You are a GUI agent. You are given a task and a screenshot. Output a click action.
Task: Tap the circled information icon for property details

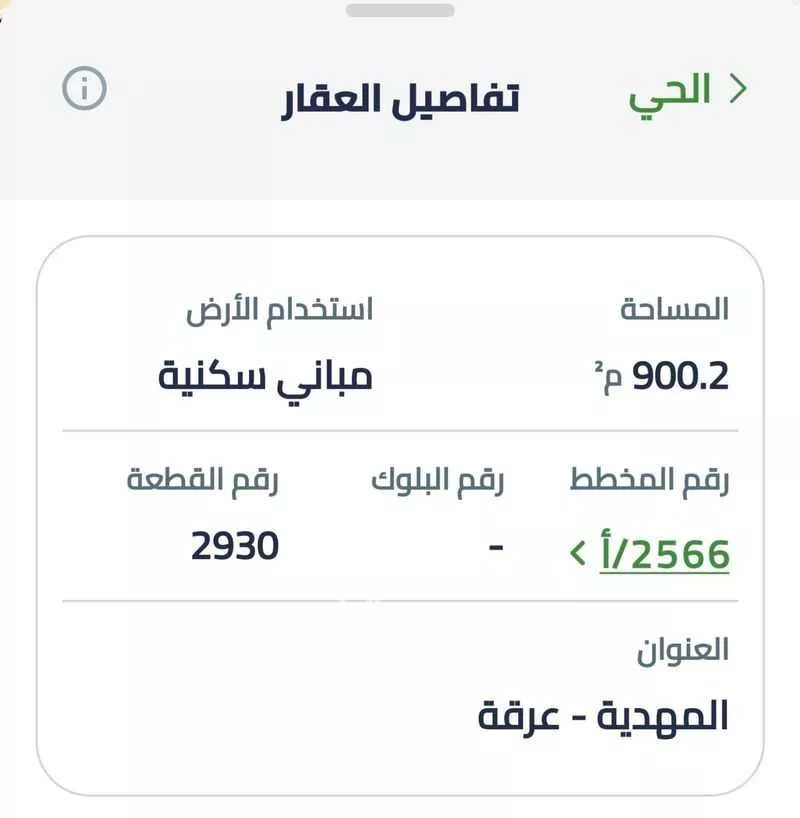click(85, 86)
